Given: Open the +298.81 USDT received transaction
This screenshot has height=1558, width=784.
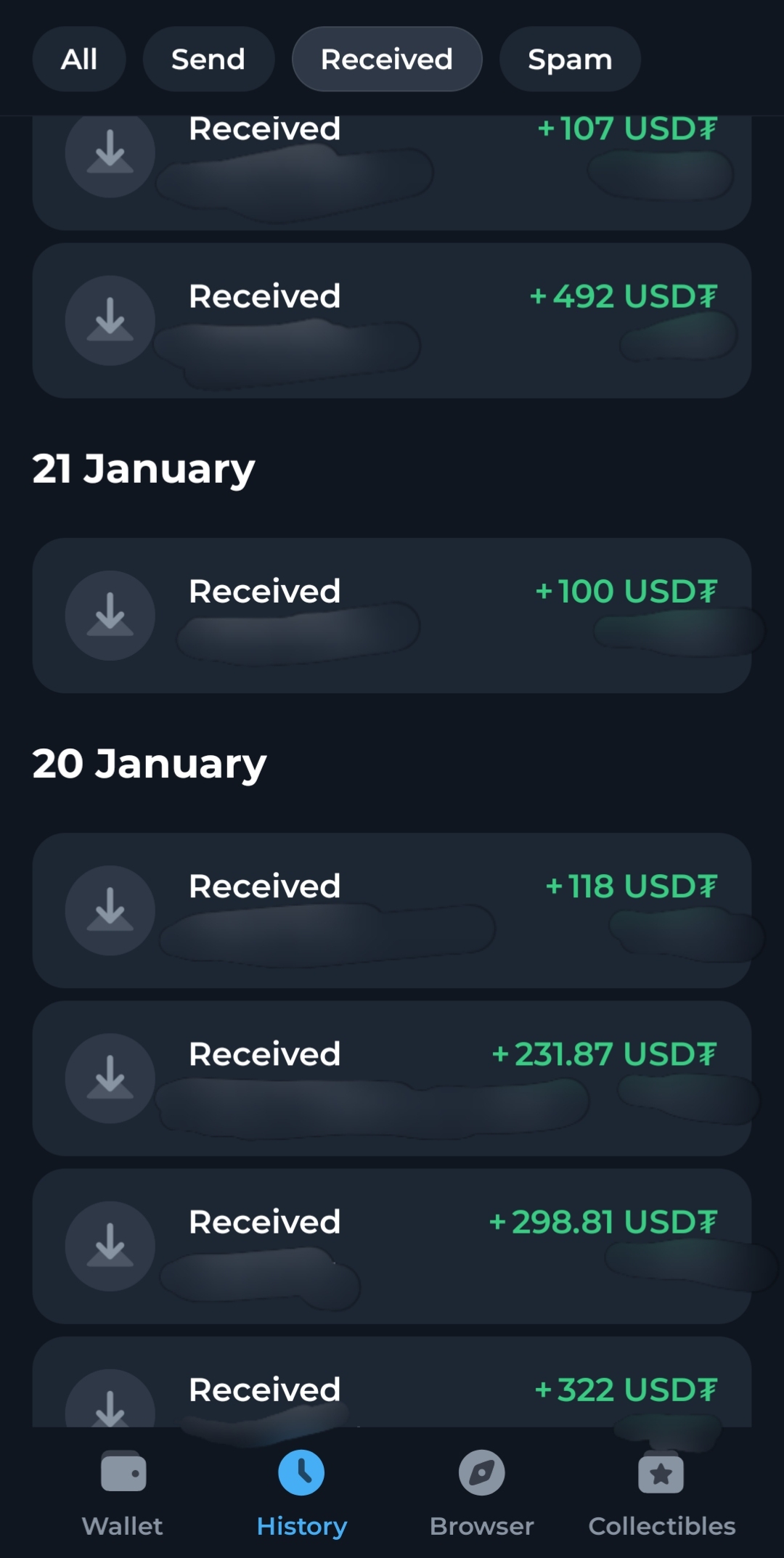Looking at the screenshot, I should coord(392,1246).
